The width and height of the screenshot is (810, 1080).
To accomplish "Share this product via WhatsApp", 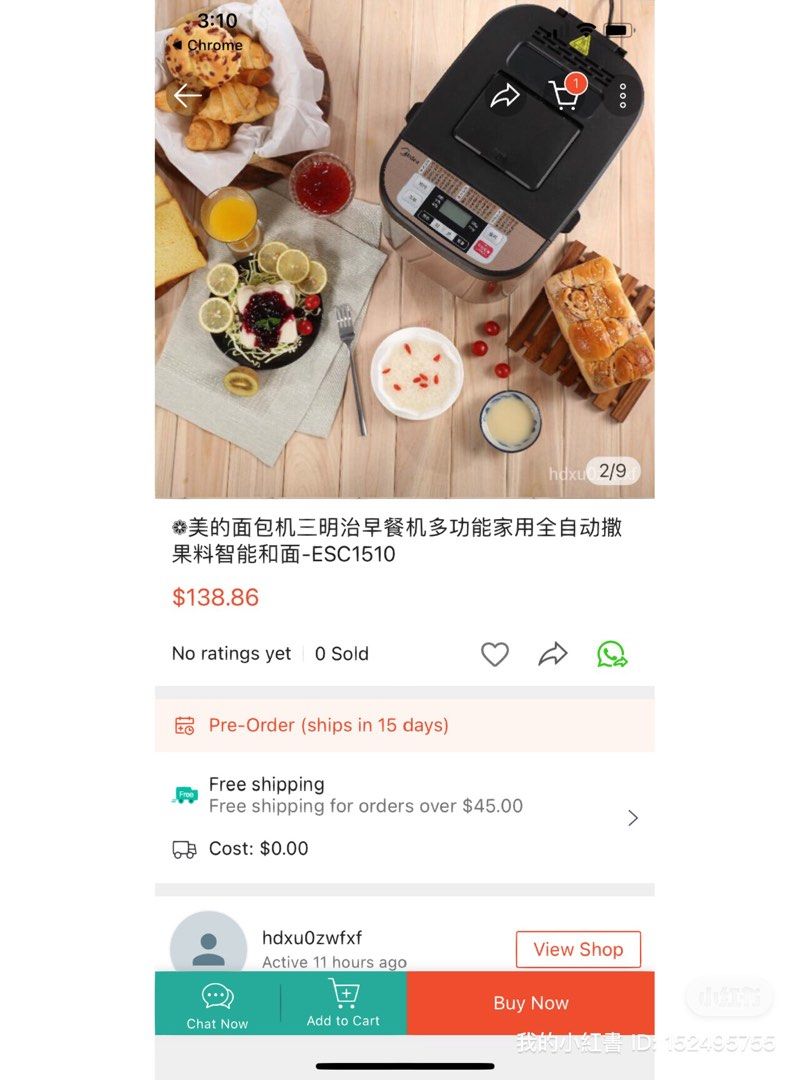I will pos(612,654).
